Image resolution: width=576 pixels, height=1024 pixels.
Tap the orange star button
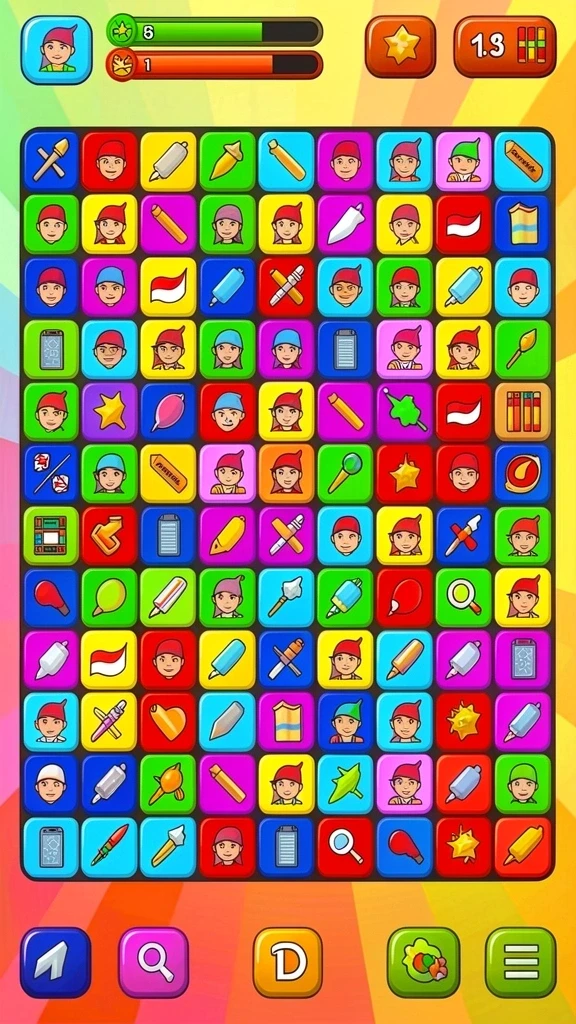click(400, 46)
